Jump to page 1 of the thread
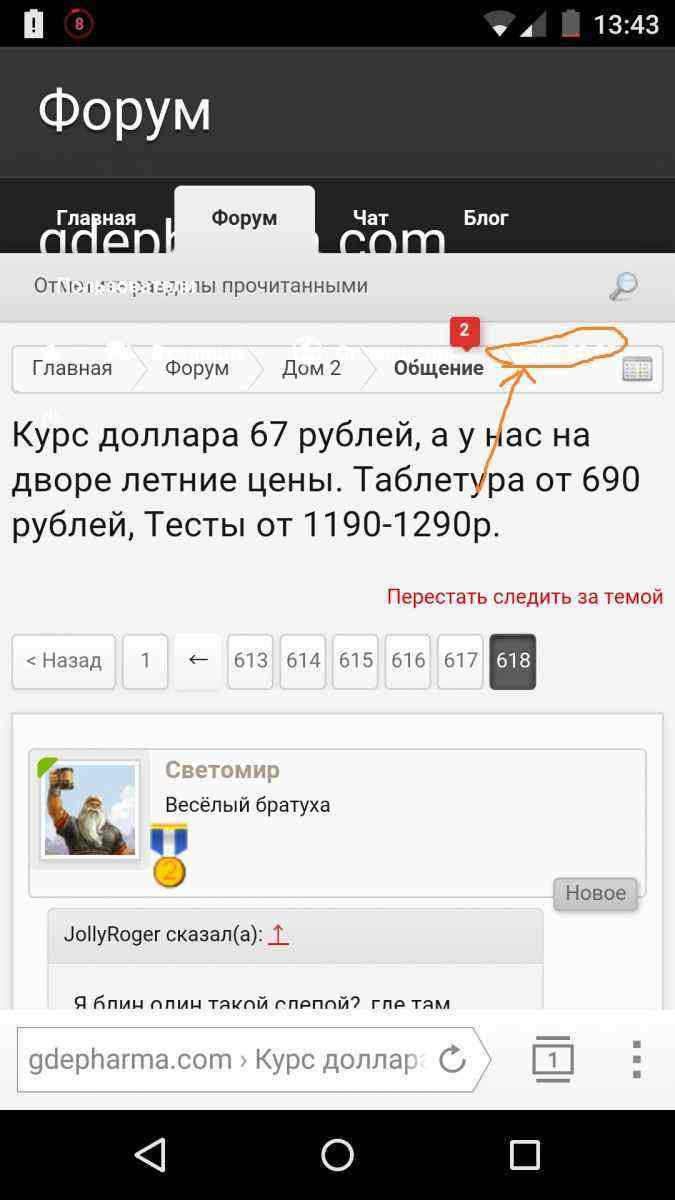The height and width of the screenshot is (1200, 675). coord(145,661)
